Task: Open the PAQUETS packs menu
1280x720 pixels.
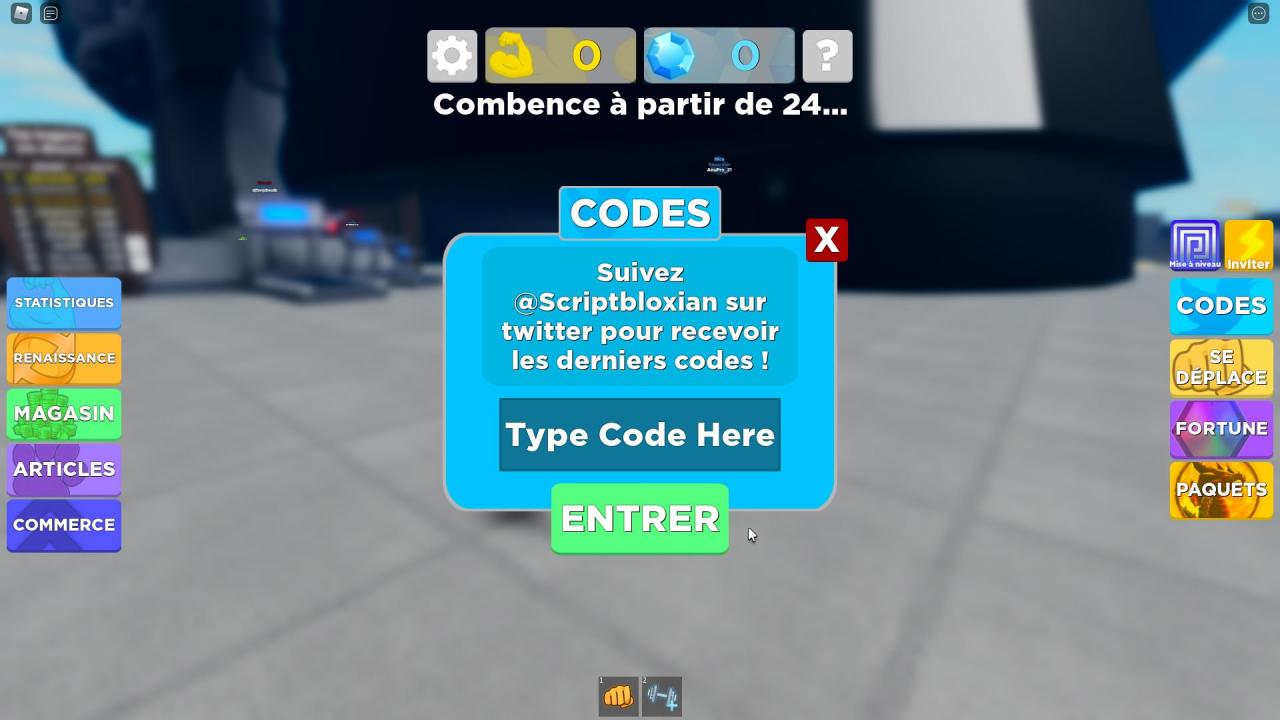Action: [x=1221, y=489]
